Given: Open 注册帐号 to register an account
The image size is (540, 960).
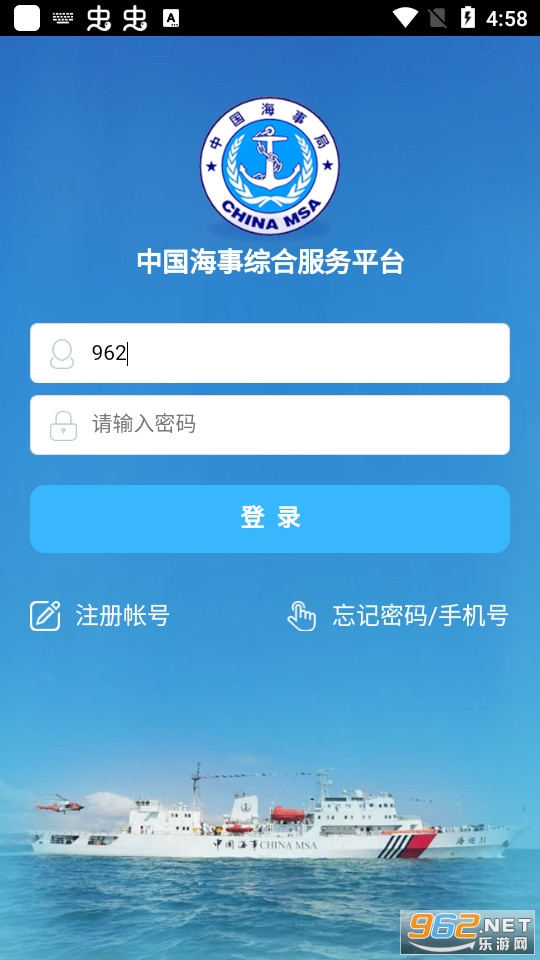Looking at the screenshot, I should click(100, 615).
